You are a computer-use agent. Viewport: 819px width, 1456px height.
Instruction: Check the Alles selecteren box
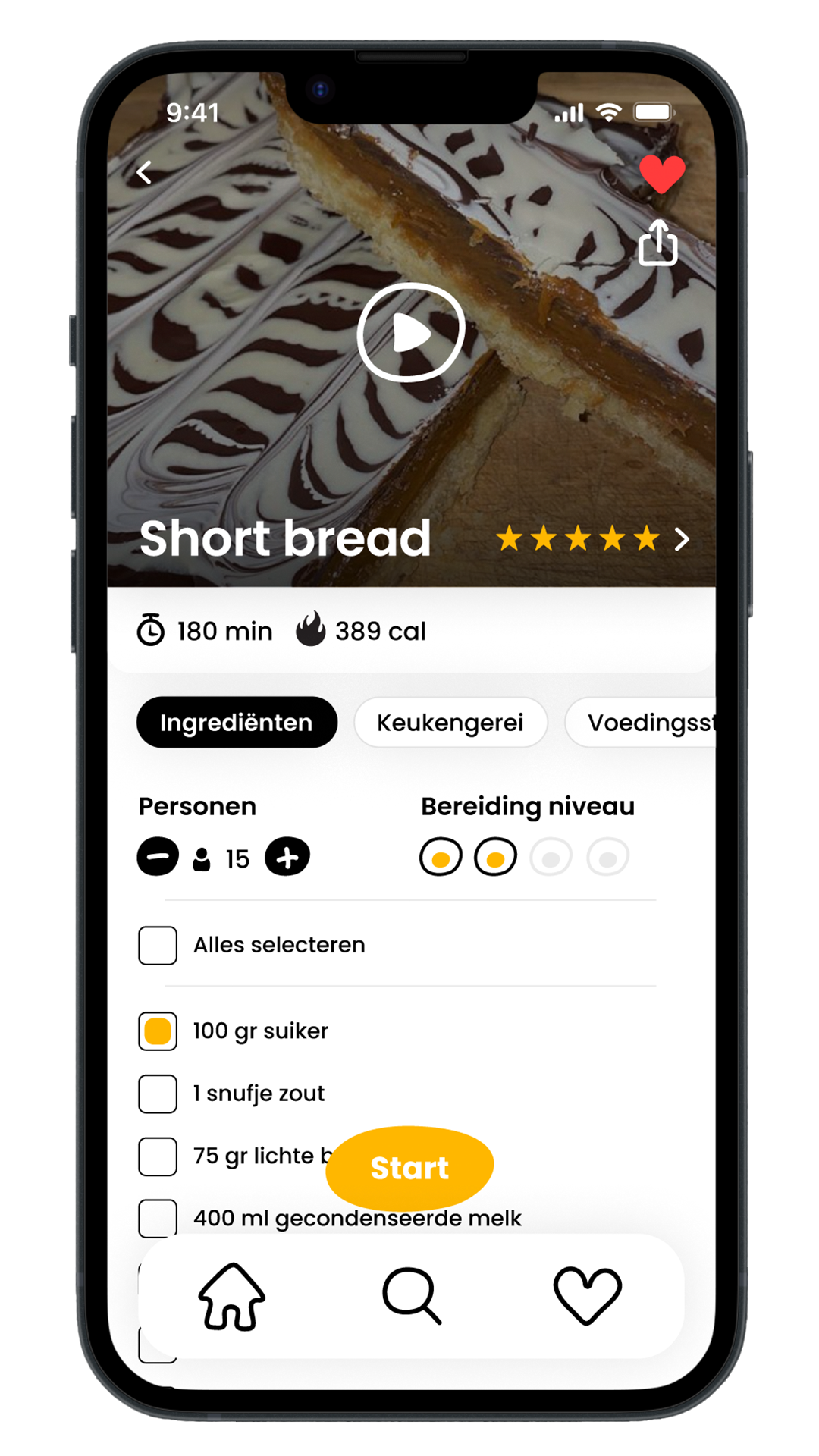(158, 945)
